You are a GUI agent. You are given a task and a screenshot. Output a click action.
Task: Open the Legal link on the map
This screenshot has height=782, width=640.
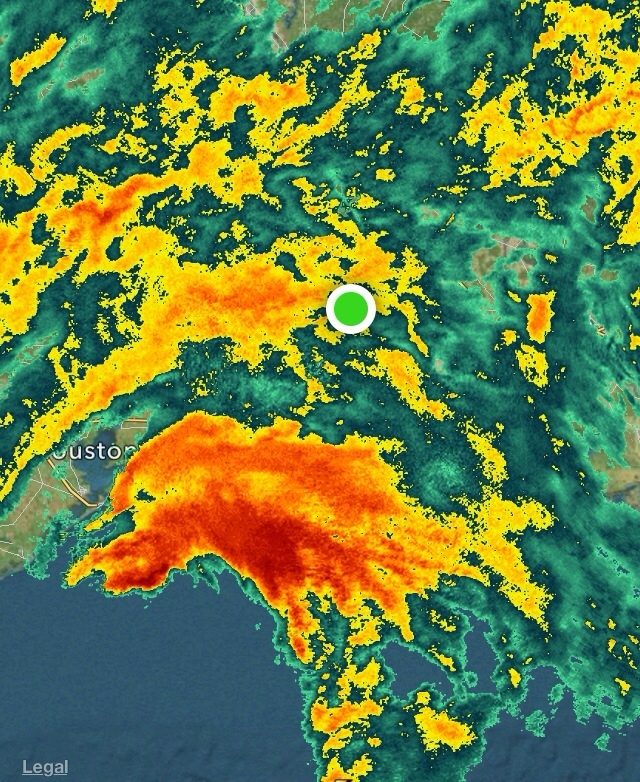point(45,766)
